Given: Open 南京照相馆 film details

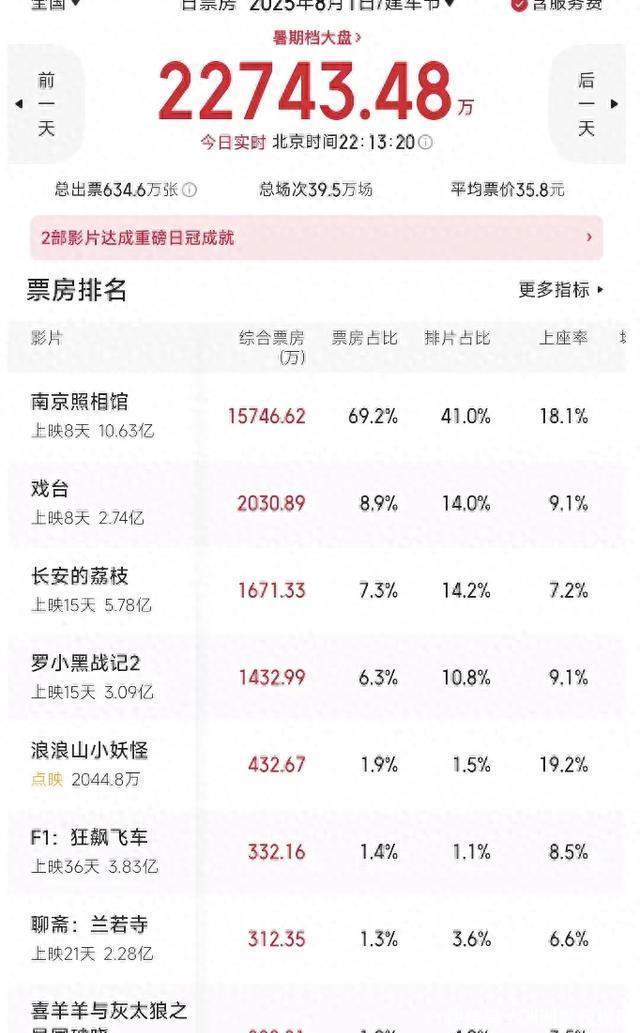Looking at the screenshot, I should tap(316, 416).
